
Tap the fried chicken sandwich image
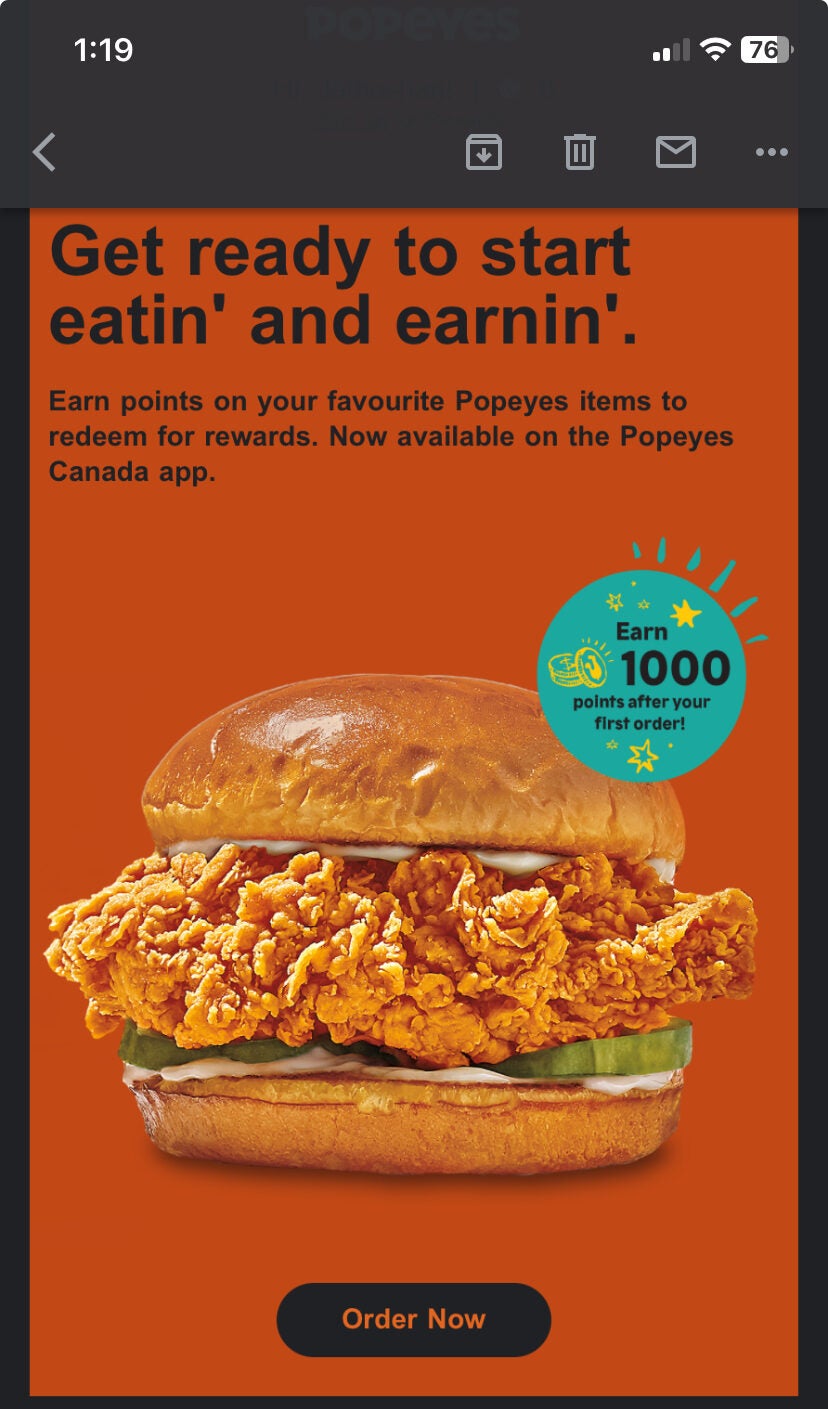[x=400, y=950]
